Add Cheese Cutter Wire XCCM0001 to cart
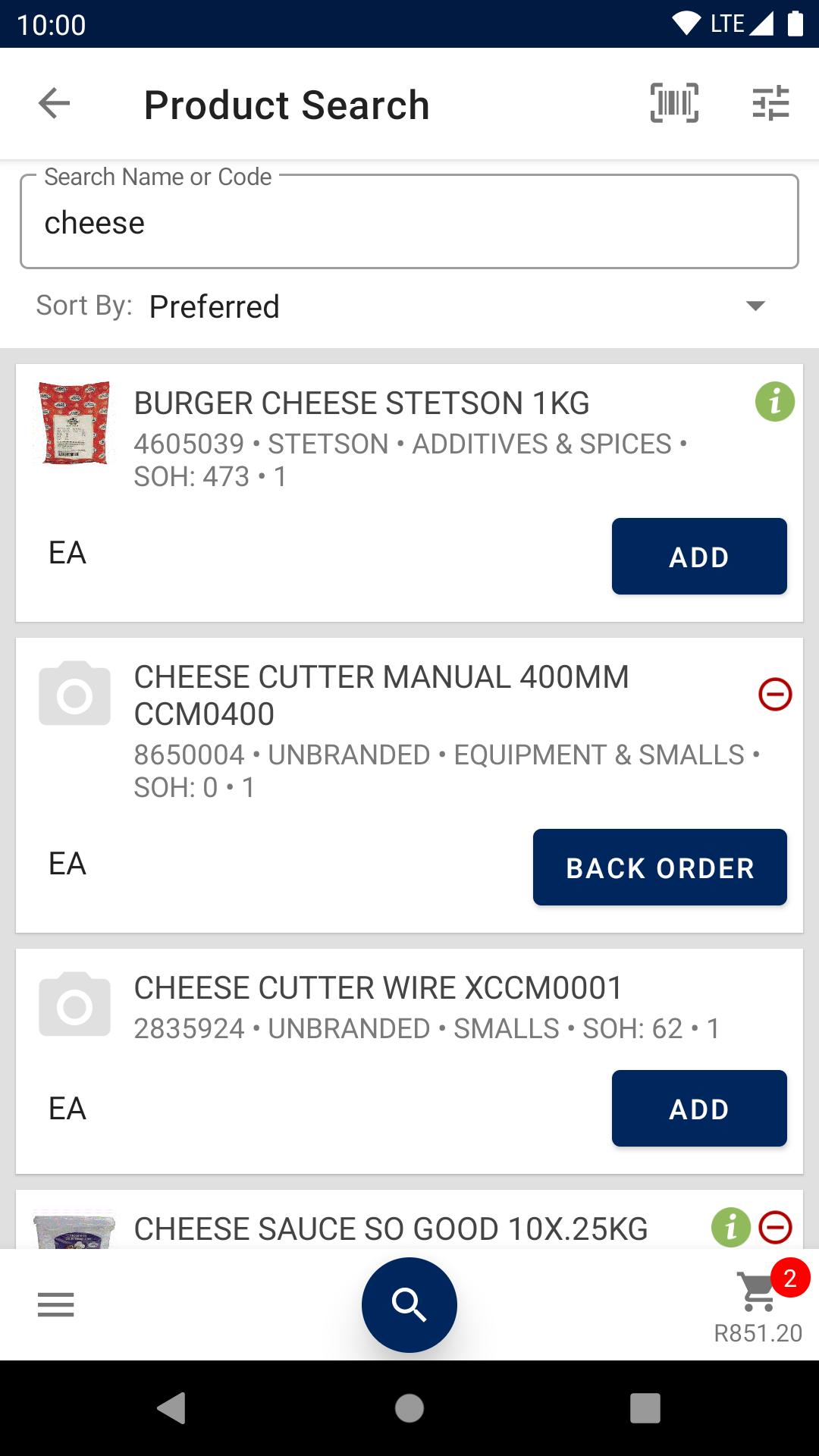 pos(699,1108)
